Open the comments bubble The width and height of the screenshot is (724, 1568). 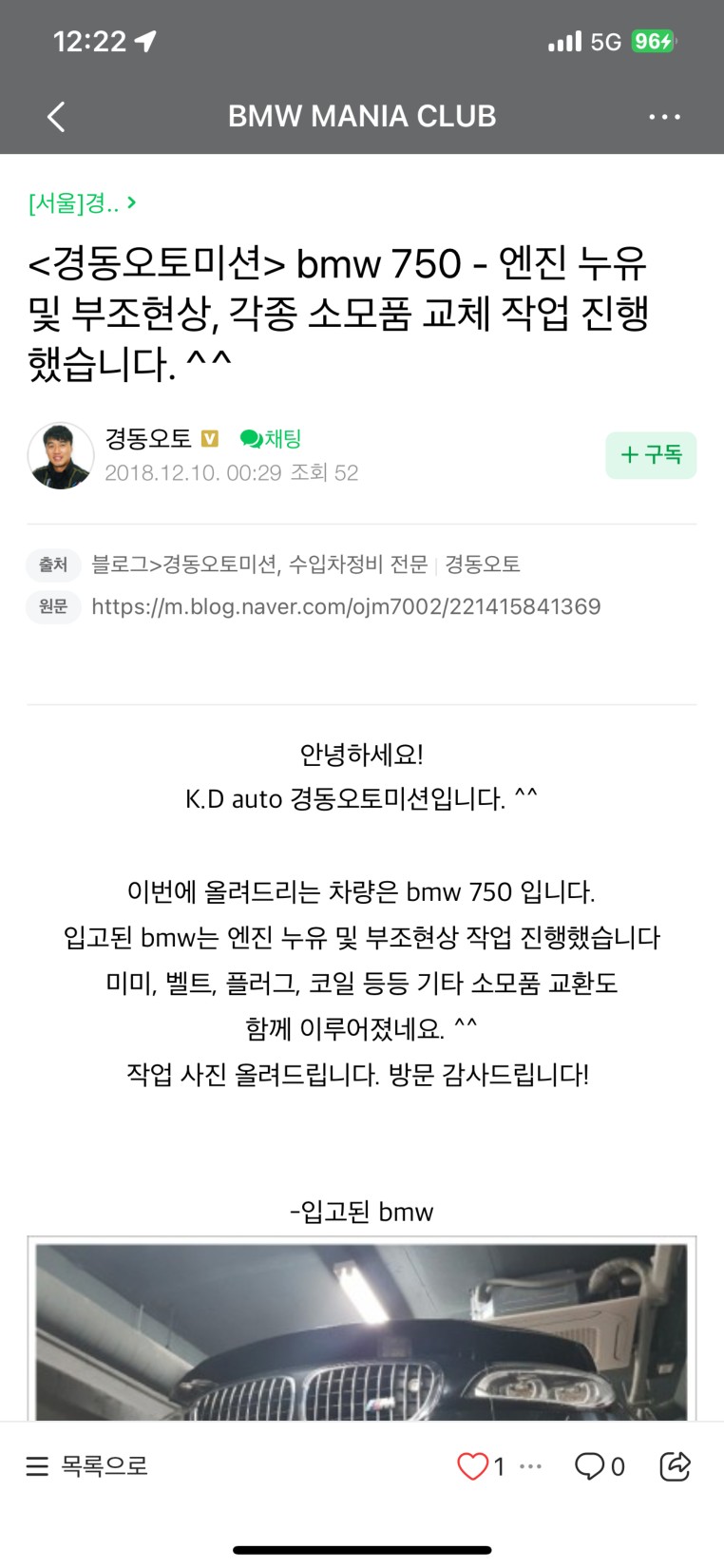590,1466
